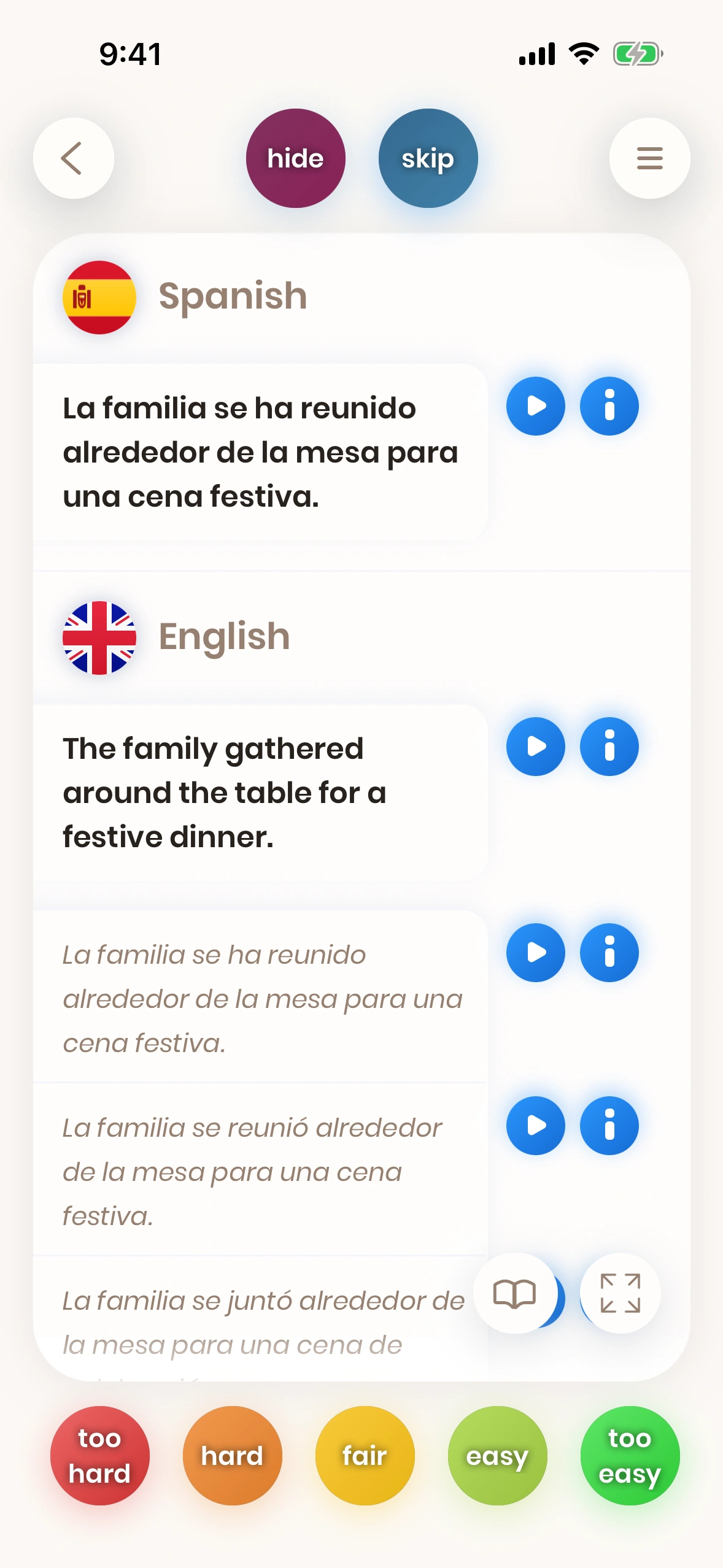
Task: Rate this card as easy
Action: pos(497,1456)
